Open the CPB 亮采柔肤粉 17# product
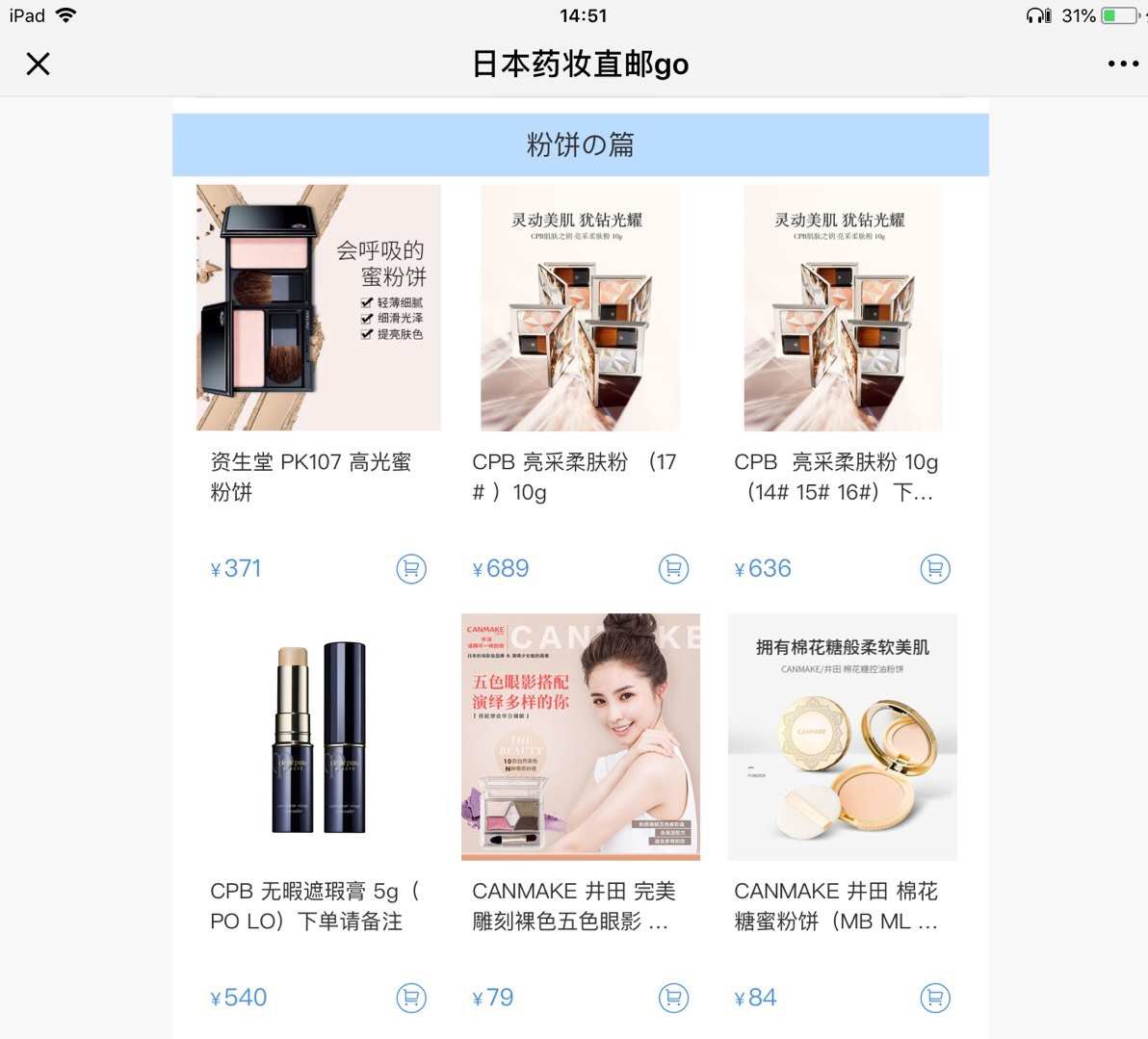The image size is (1148, 1039). (580, 308)
